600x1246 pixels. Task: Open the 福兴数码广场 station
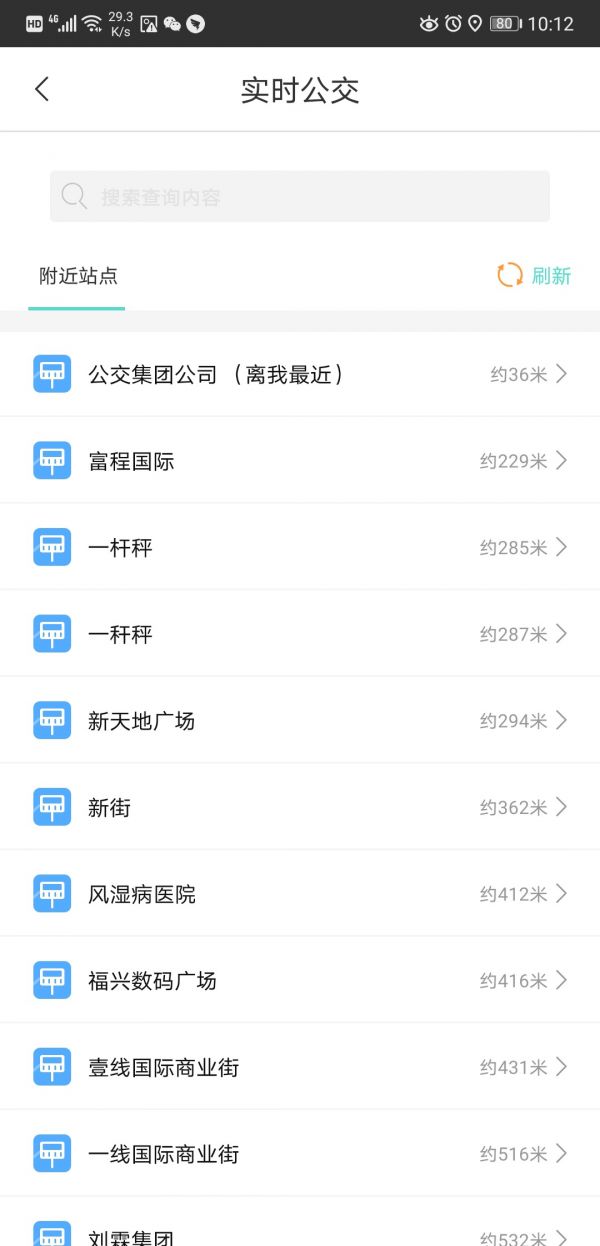[x=300, y=980]
